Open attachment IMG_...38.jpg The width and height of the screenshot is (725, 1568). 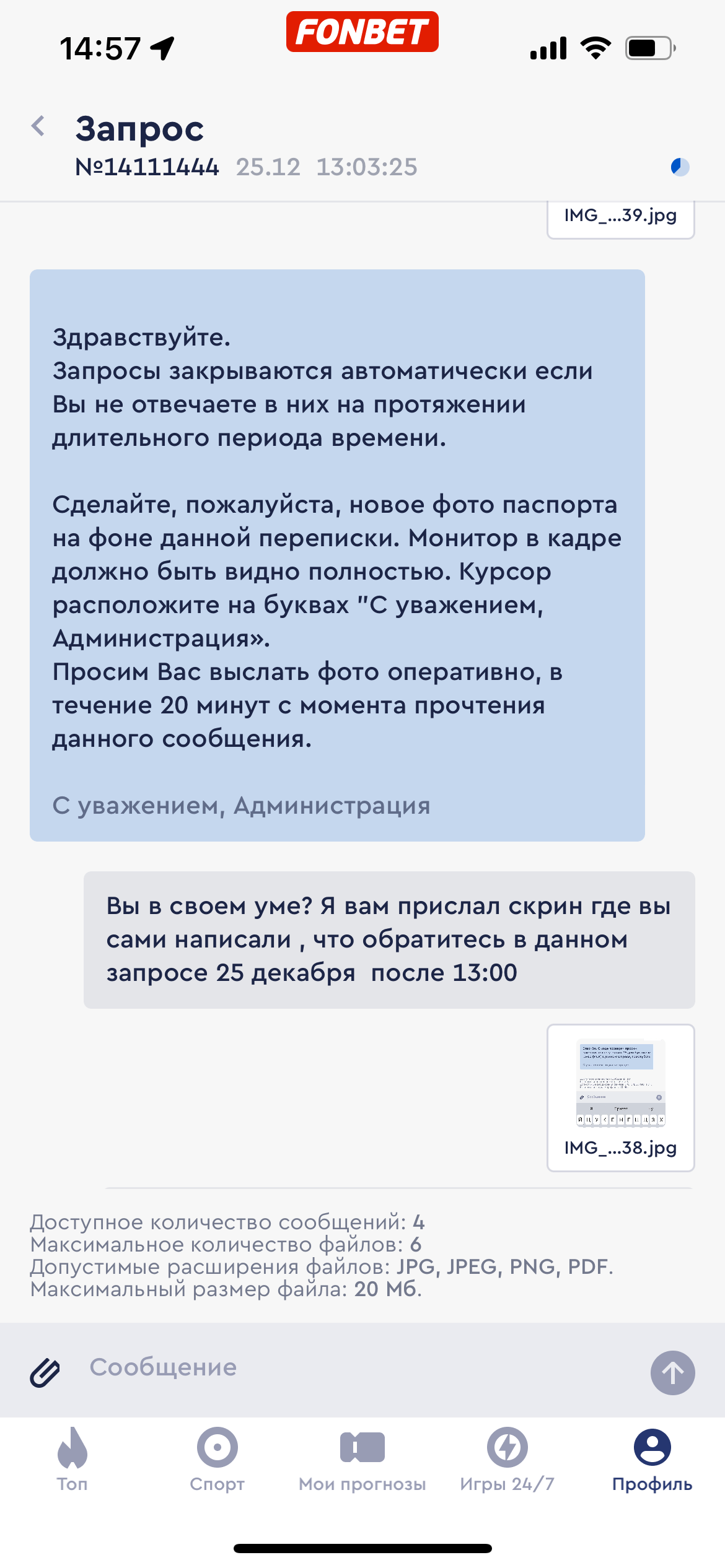(x=620, y=1097)
